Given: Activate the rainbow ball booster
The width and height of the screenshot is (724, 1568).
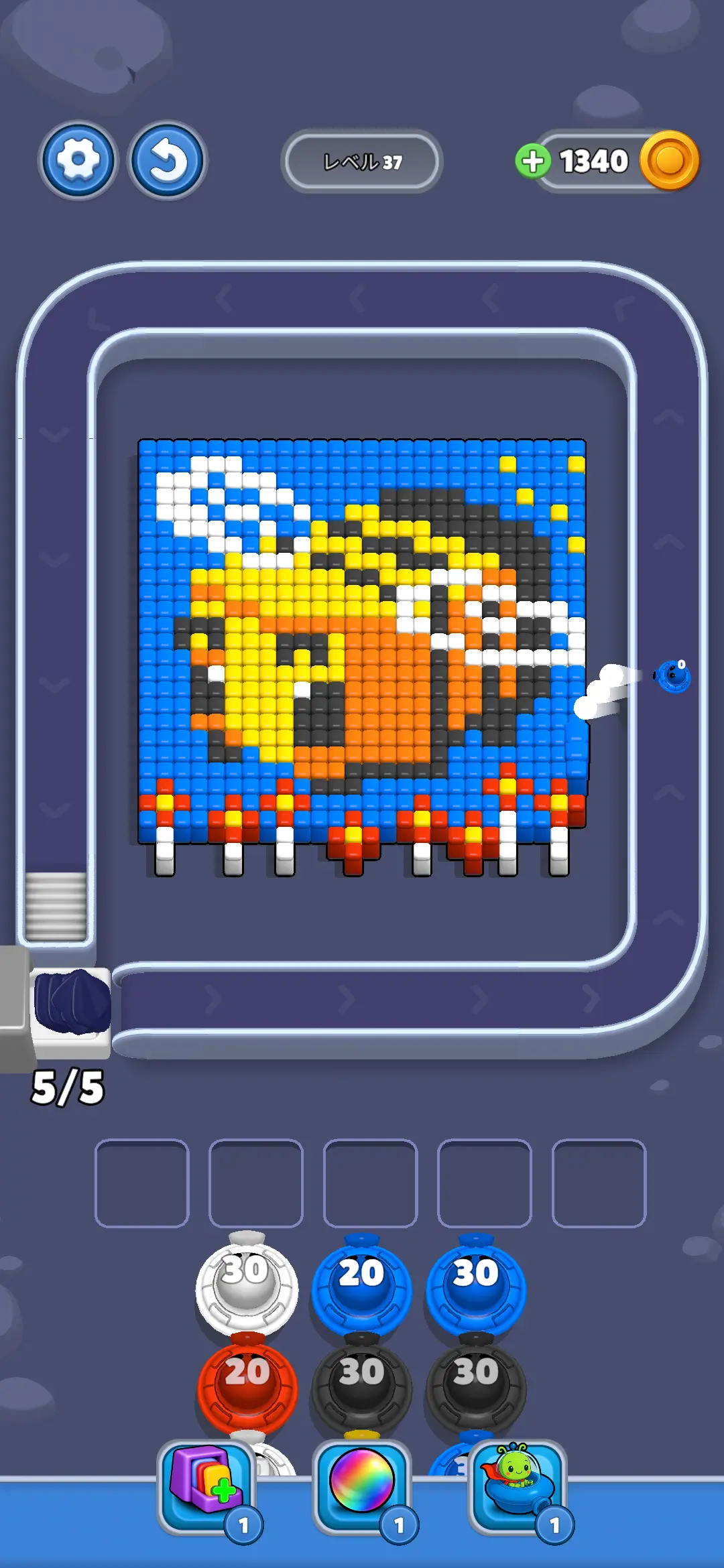Looking at the screenshot, I should click(362, 1484).
